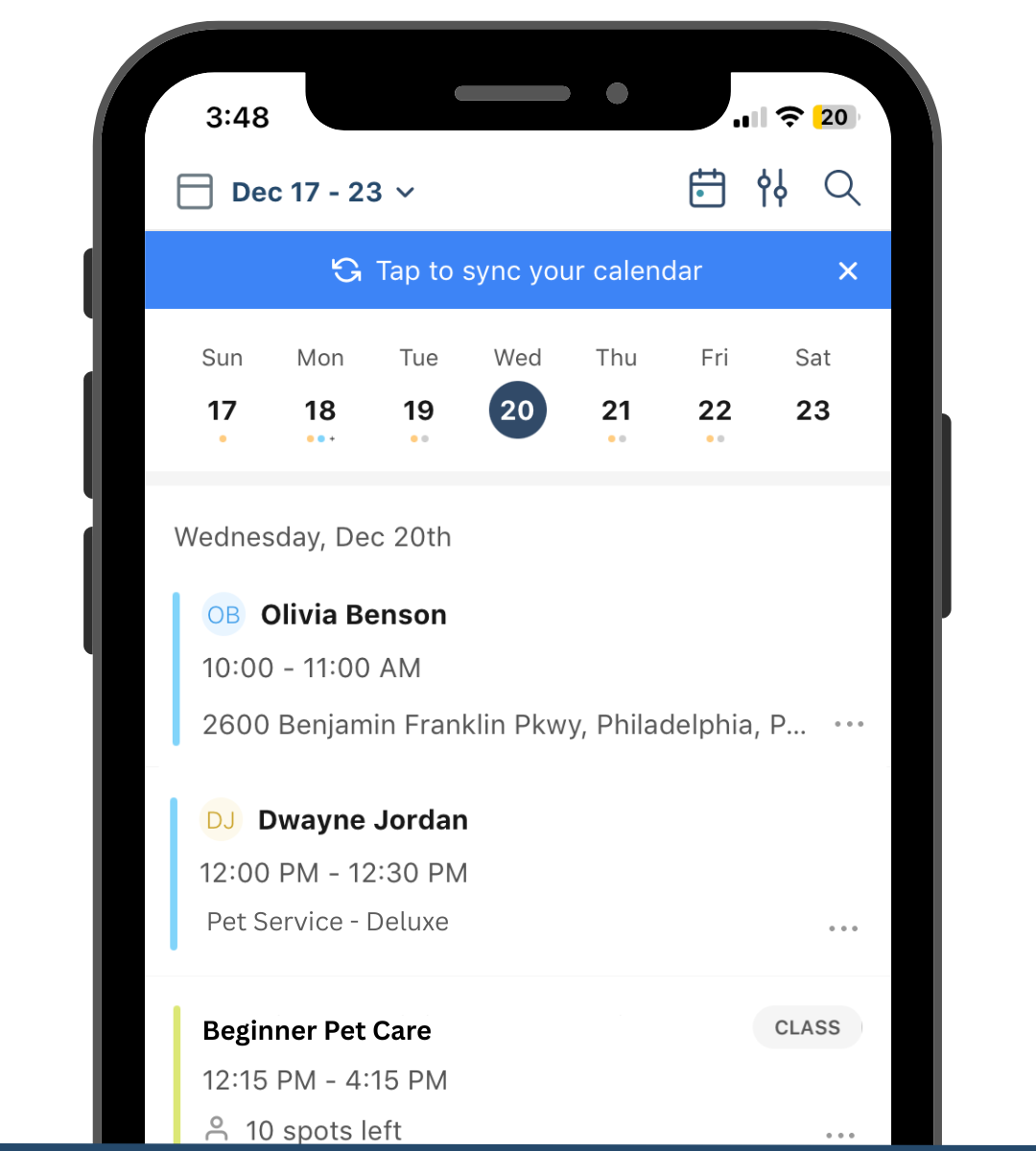This screenshot has width=1036, height=1151.
Task: Select Sunday the 17th
Action: [222, 411]
